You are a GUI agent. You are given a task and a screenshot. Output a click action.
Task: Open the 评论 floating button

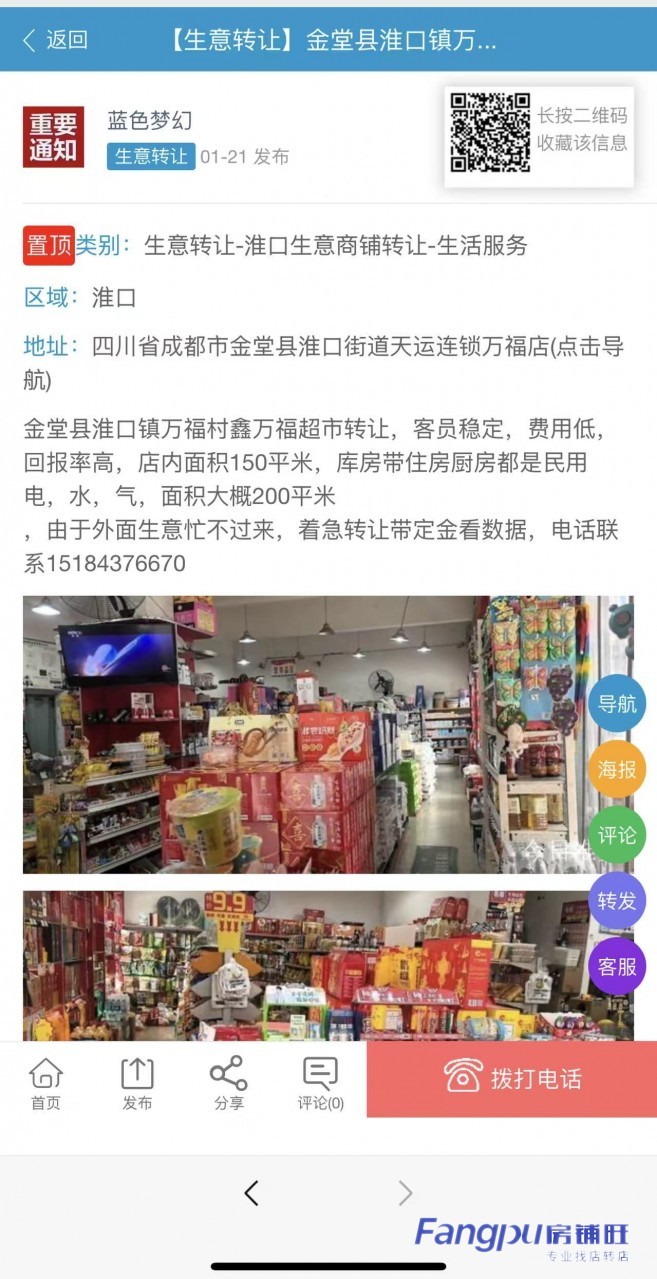[616, 835]
